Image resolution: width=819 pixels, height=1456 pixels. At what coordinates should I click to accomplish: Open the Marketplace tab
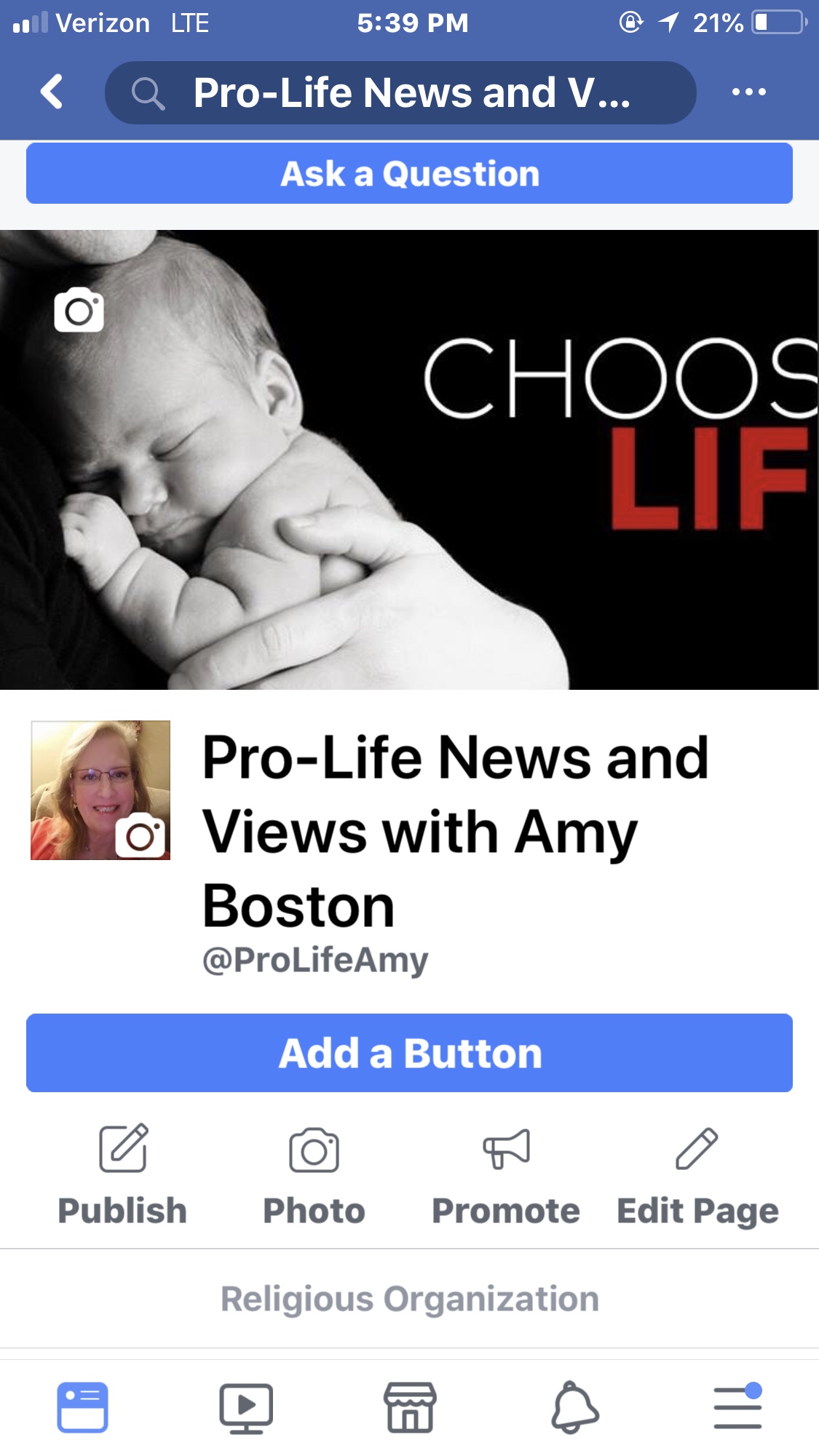(410, 1407)
